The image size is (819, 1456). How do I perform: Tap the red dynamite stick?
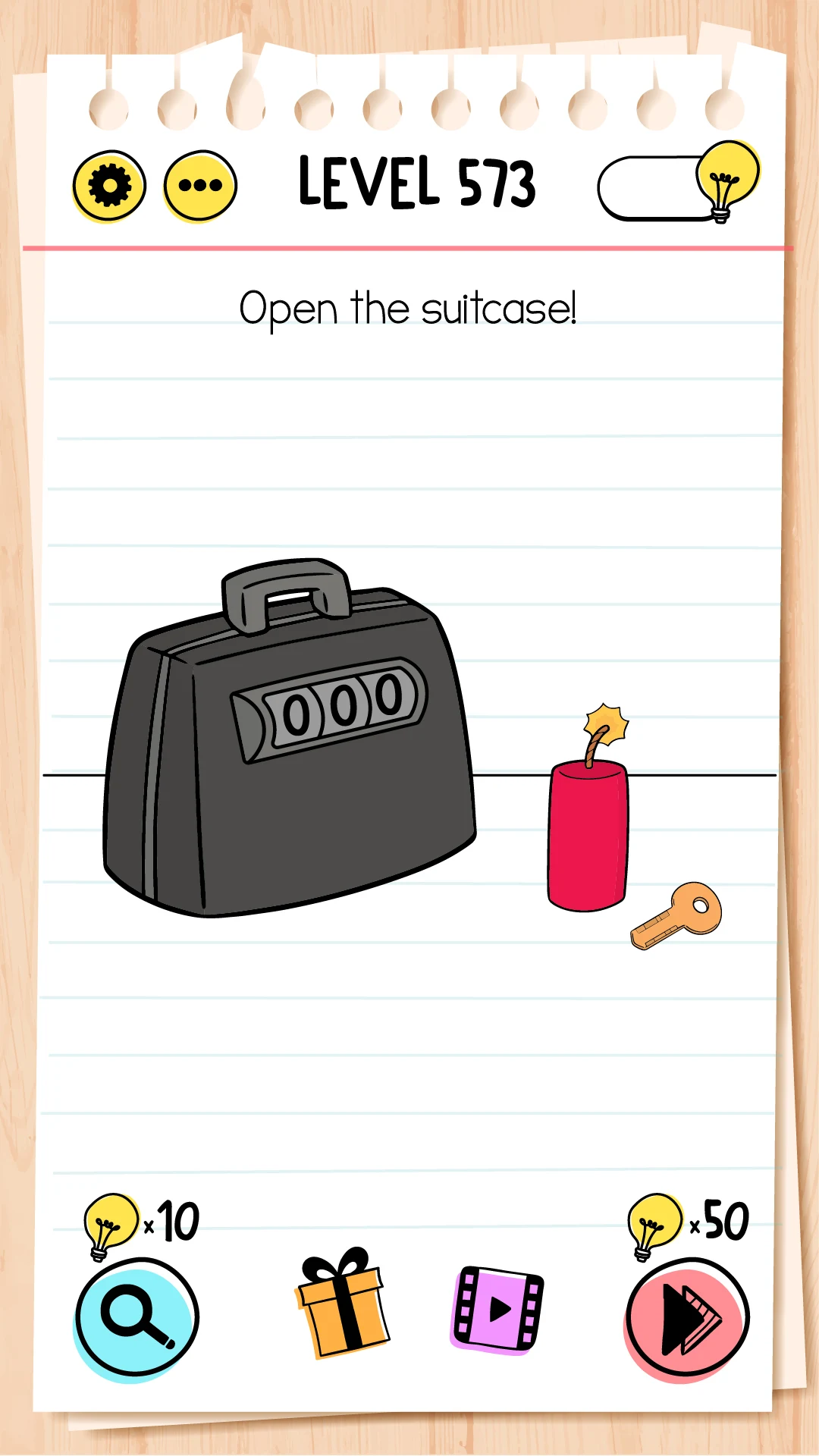[588, 834]
